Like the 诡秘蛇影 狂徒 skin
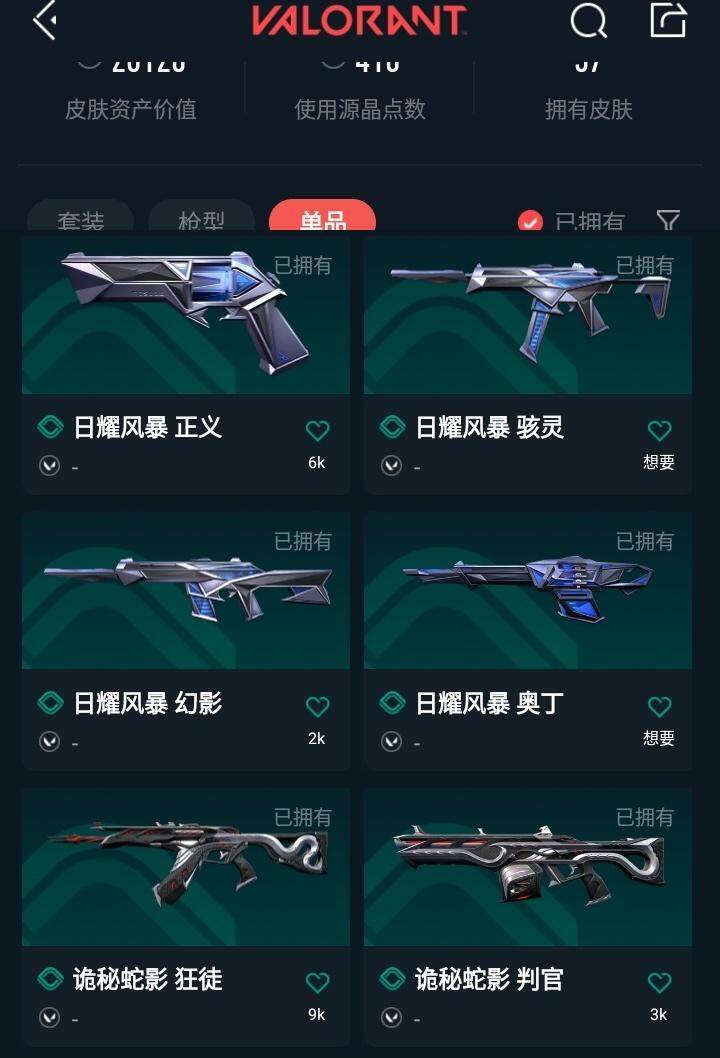The width and height of the screenshot is (720, 1058). click(317, 983)
